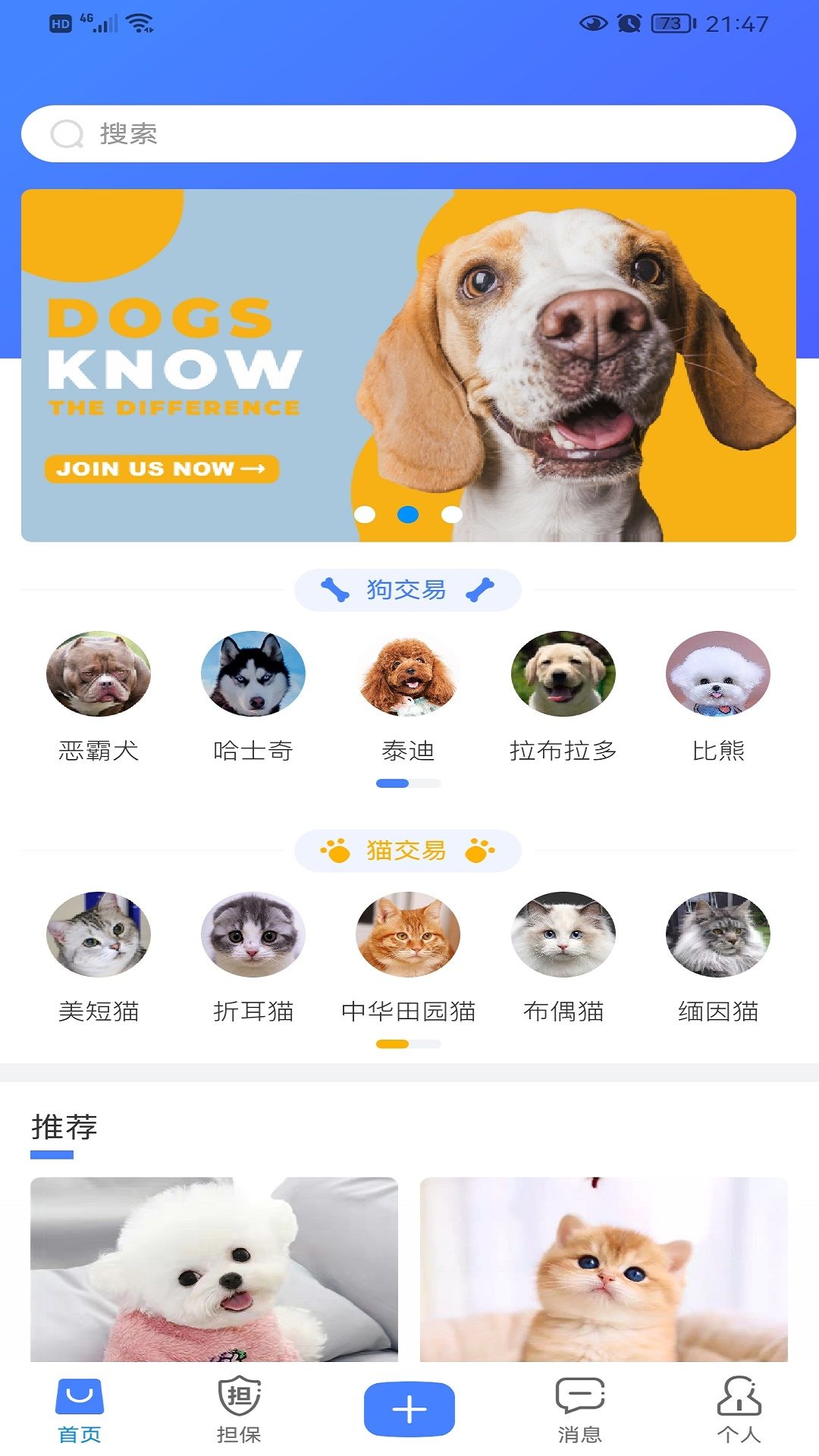The image size is (819, 1456).
Task: Open the Dogs Know banner
Action: pyautogui.click(x=408, y=364)
